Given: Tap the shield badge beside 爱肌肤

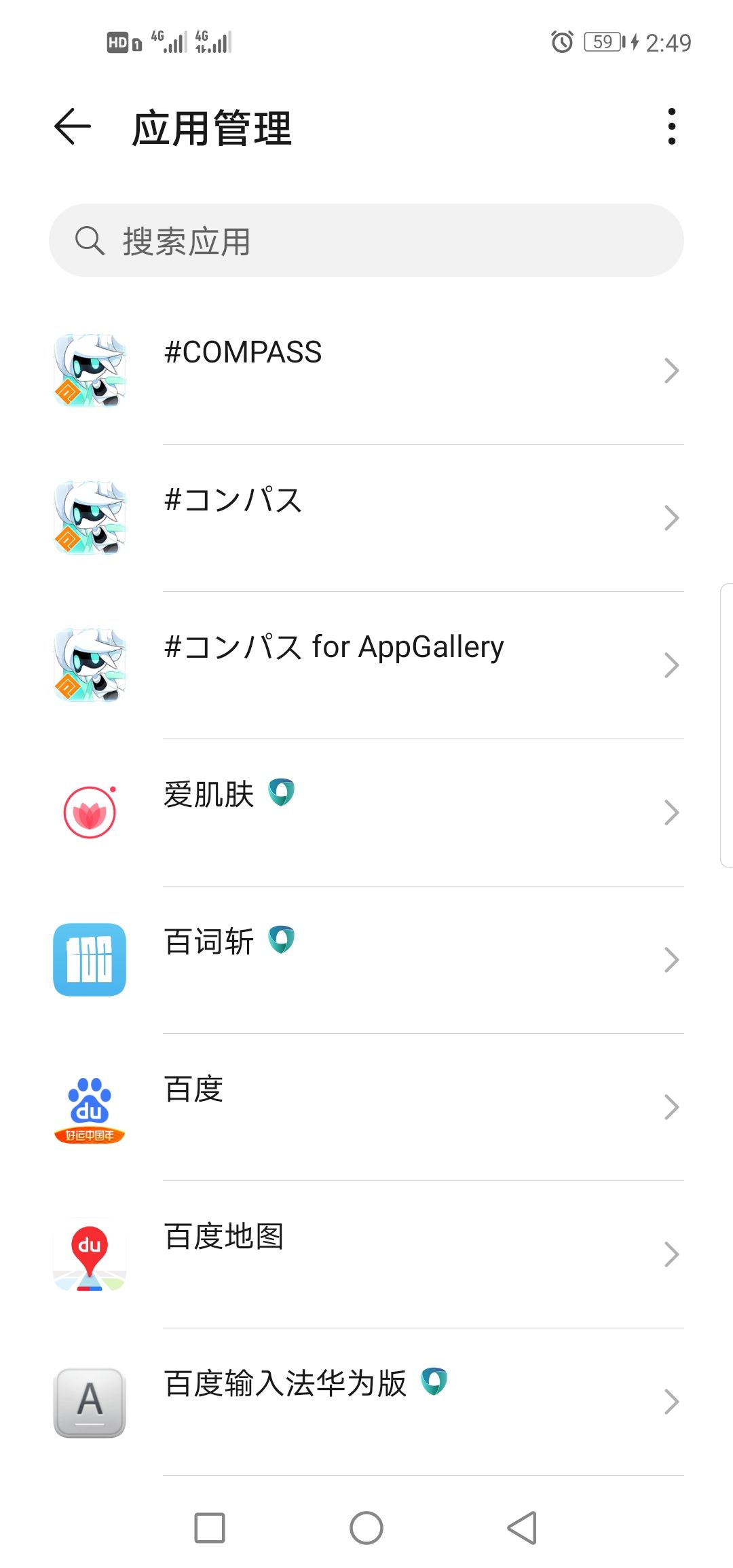Looking at the screenshot, I should (282, 793).
